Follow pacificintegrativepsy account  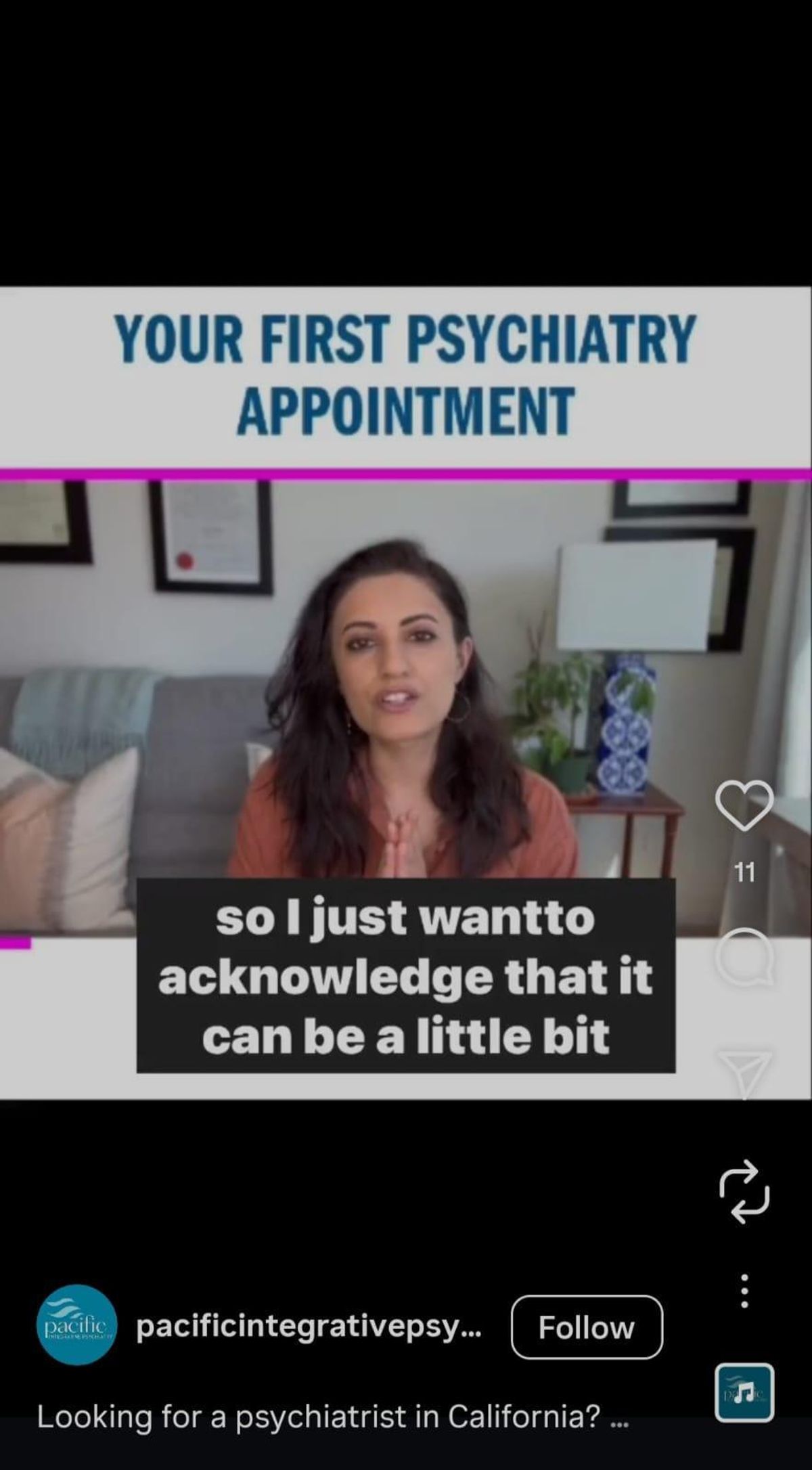pyautogui.click(x=587, y=1327)
